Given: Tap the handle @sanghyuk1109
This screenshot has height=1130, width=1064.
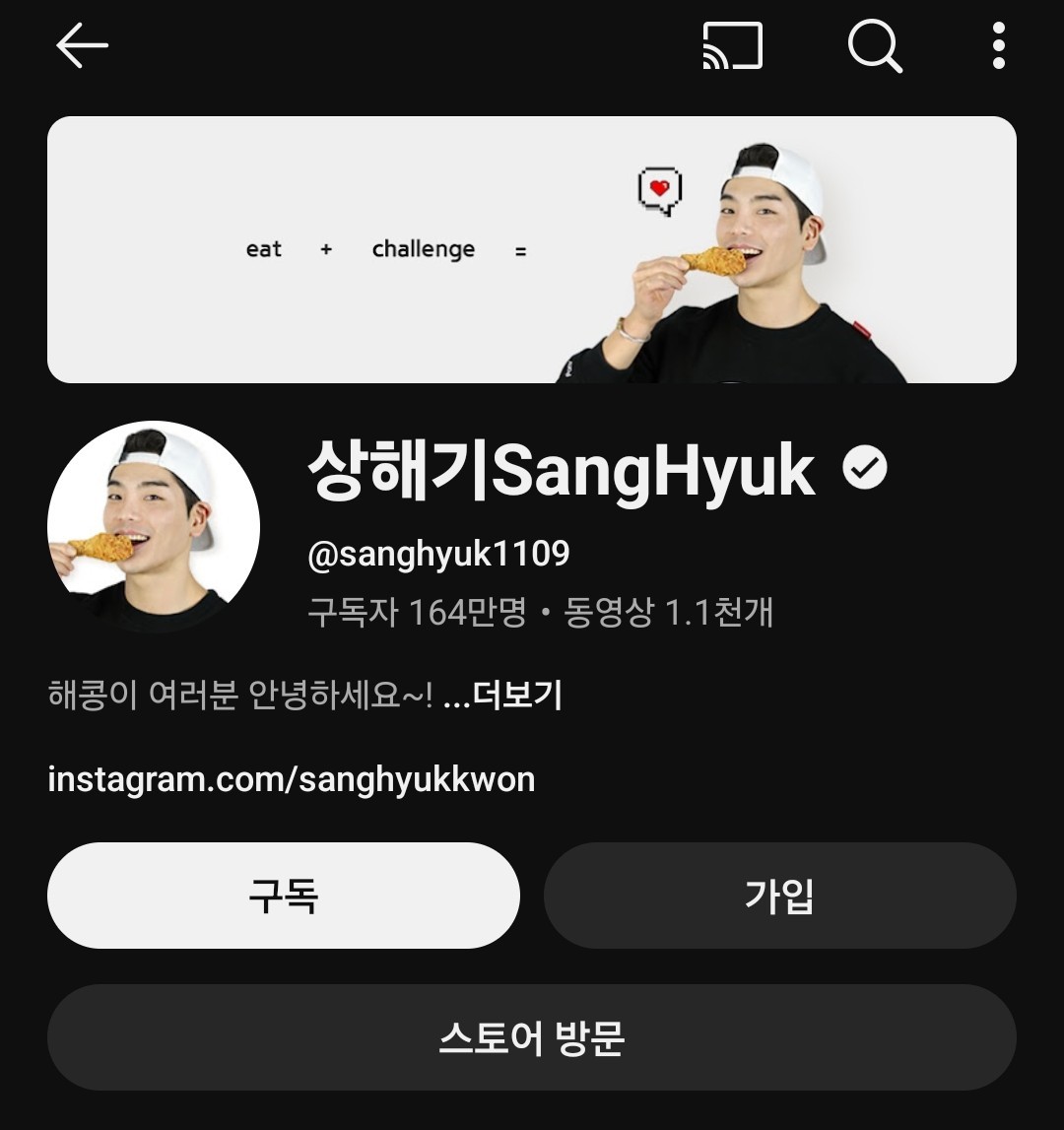Looking at the screenshot, I should pos(436,553).
